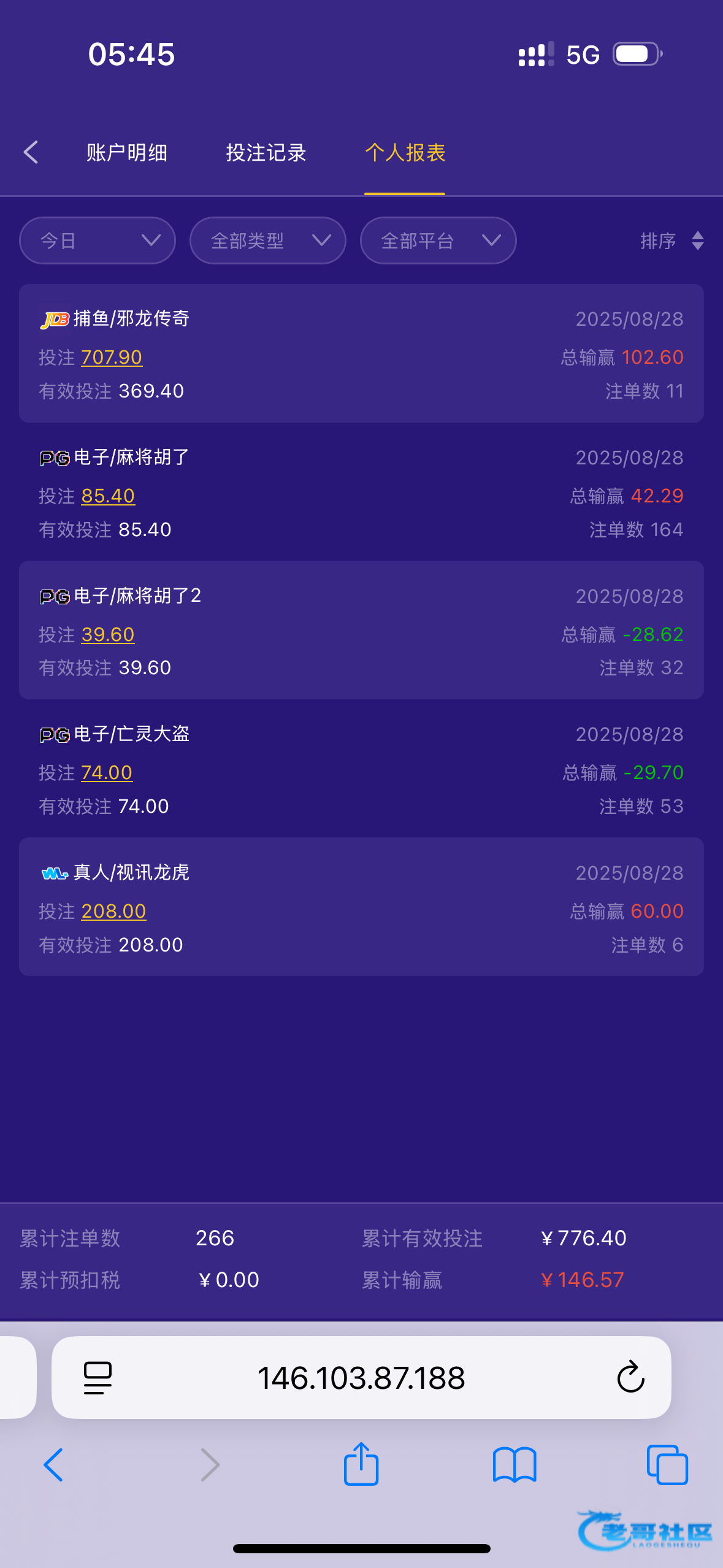Open the 85.40 bet amount link
This screenshot has width=723, height=1568.
pos(108,496)
